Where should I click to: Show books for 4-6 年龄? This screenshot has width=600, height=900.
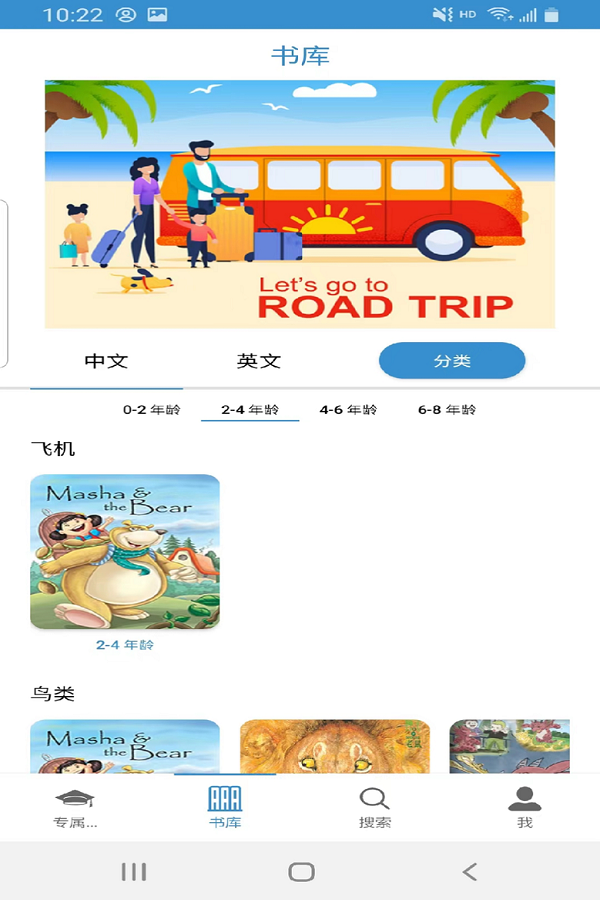pyautogui.click(x=348, y=410)
